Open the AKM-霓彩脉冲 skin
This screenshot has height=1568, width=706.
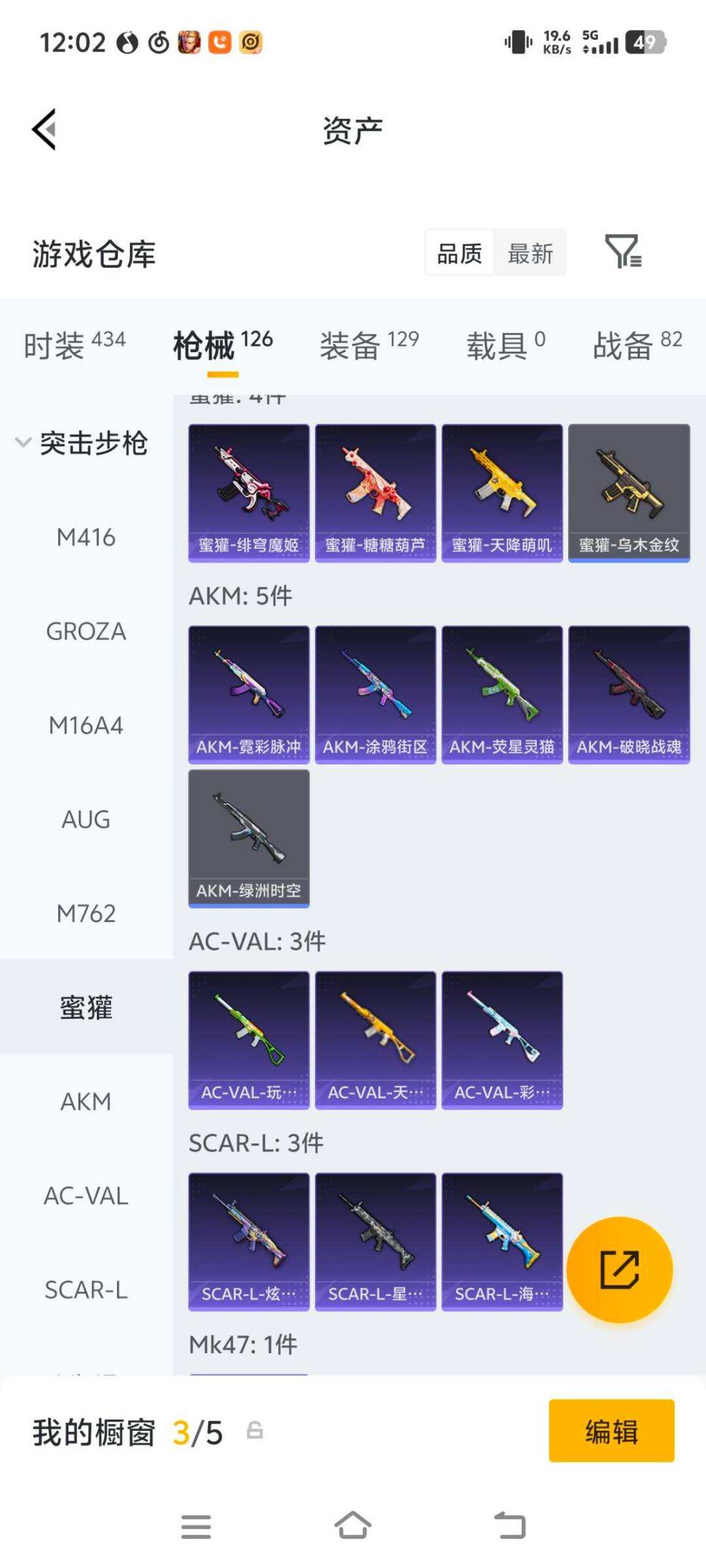[248, 694]
